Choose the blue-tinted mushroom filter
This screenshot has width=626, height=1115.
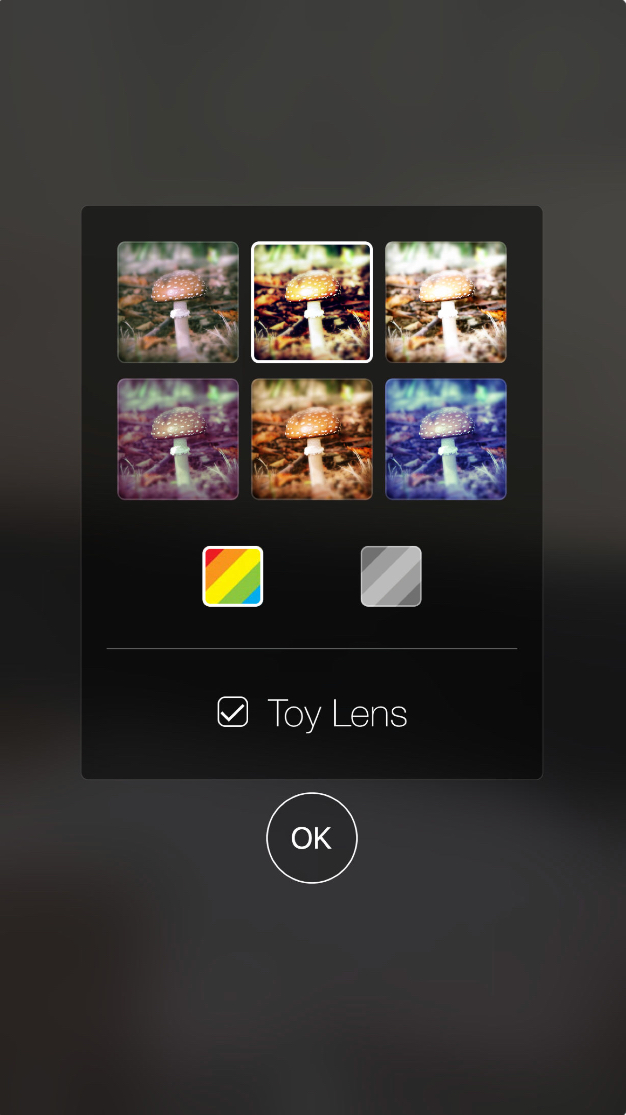446,439
